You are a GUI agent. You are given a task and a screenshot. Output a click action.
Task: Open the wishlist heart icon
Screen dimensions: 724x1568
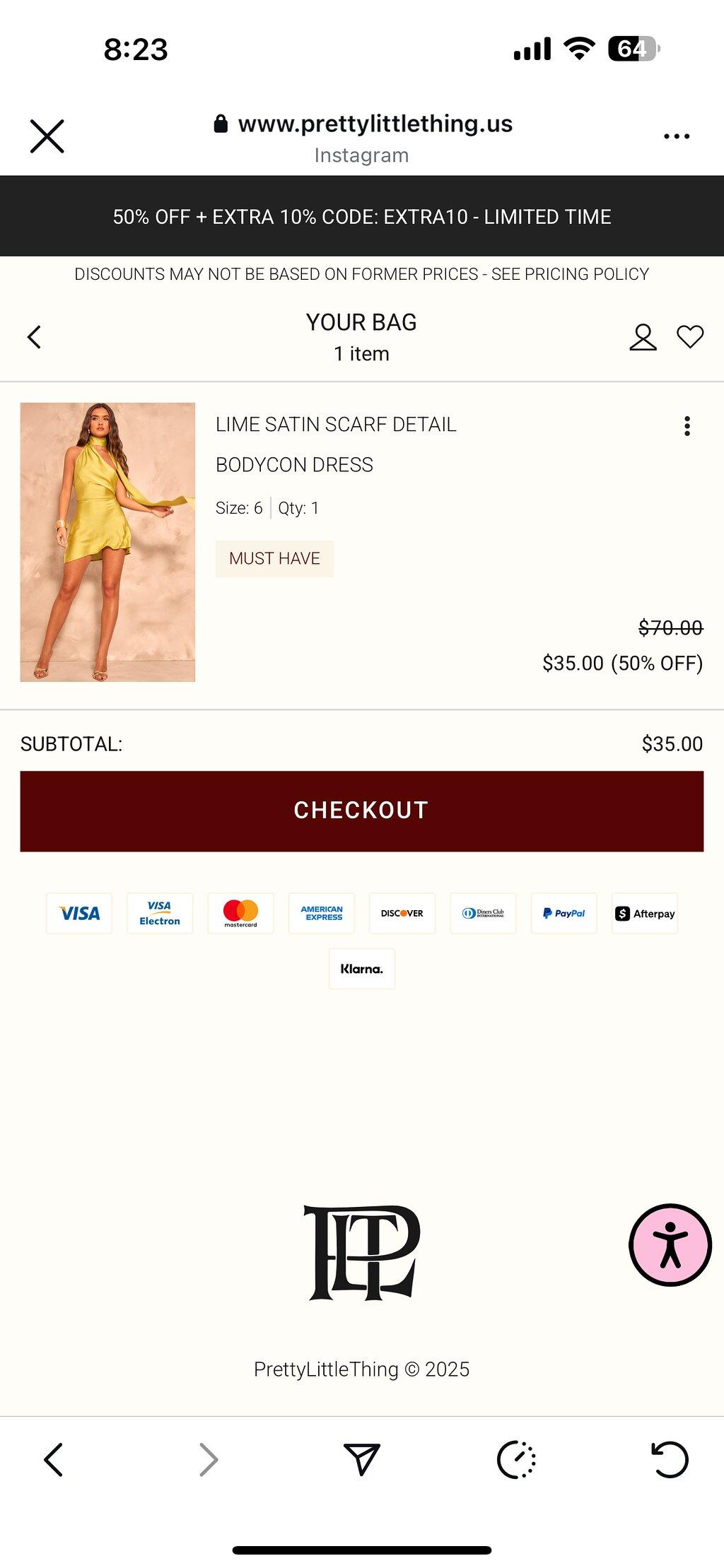click(x=690, y=337)
